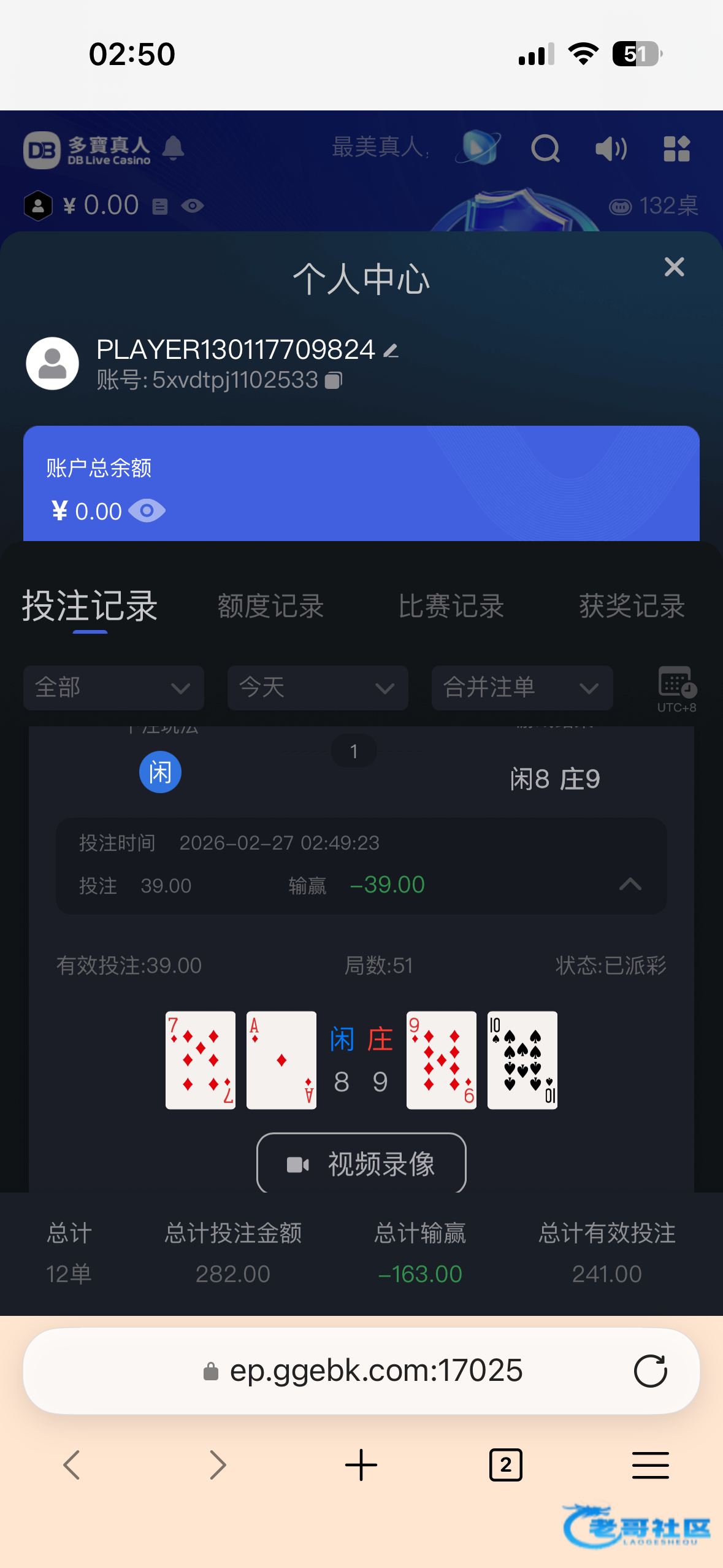This screenshot has width=723, height=1568.
Task: Collapse the bet detail chevron
Action: click(x=630, y=884)
